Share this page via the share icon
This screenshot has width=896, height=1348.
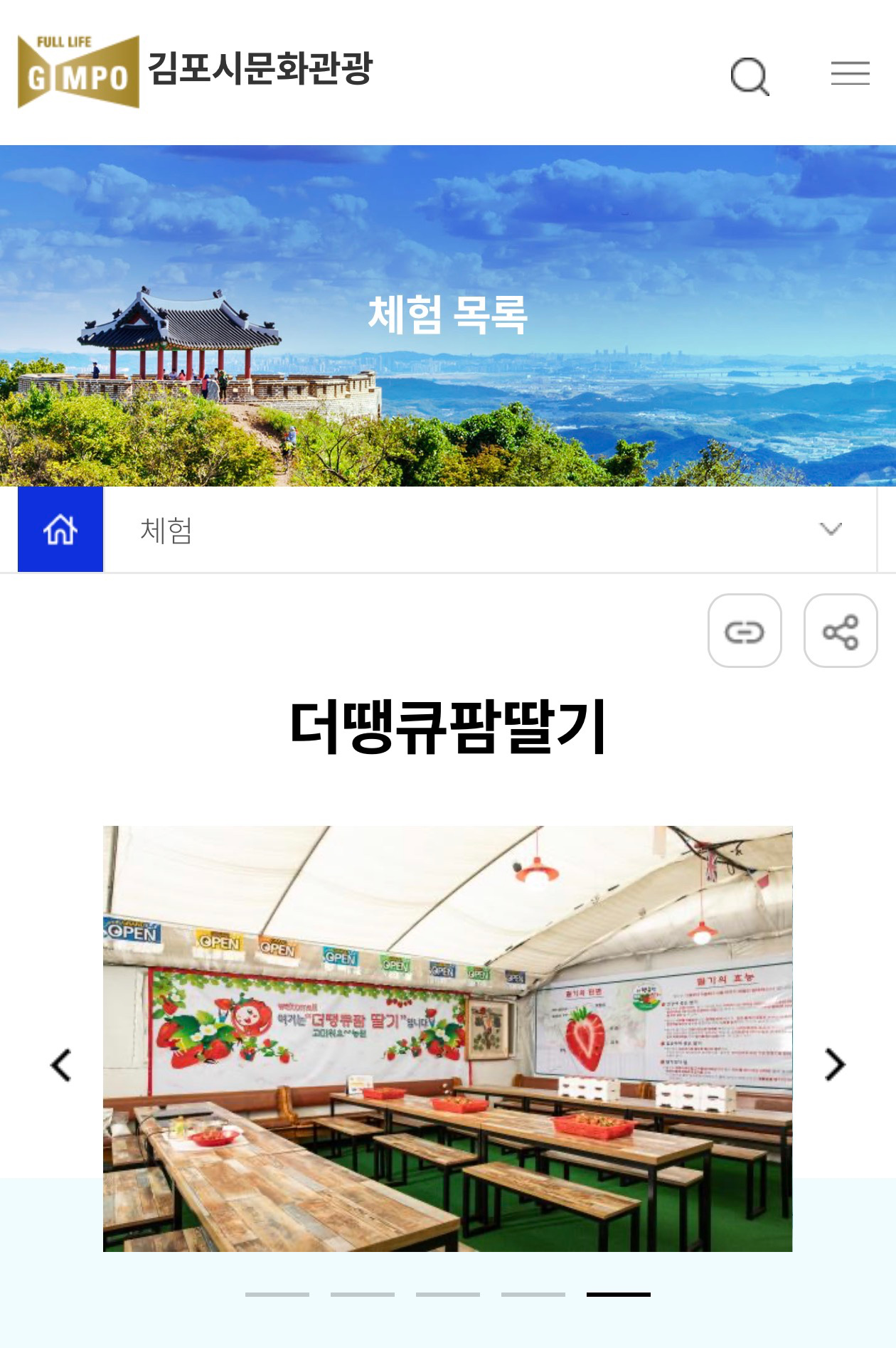point(840,631)
